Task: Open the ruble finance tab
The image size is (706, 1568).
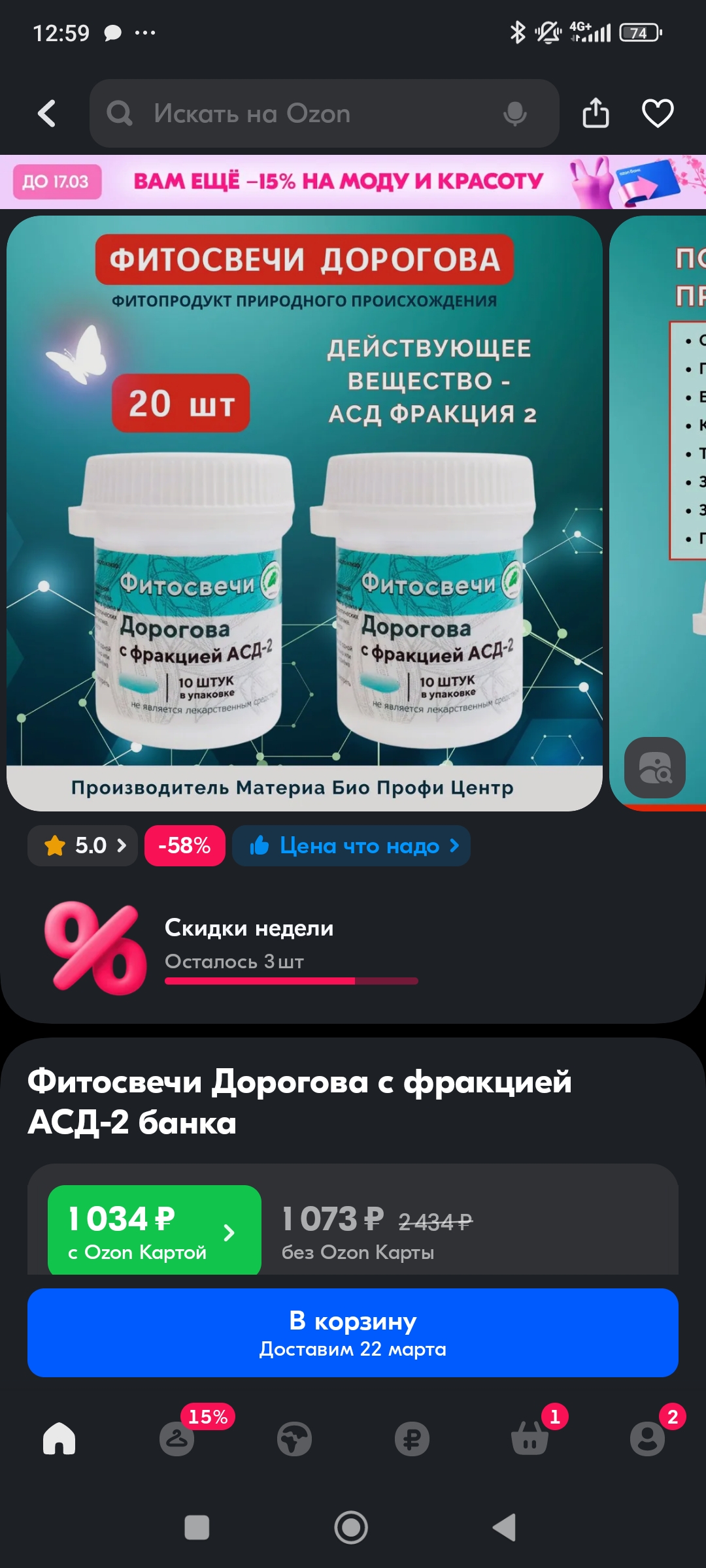Action: click(412, 1439)
